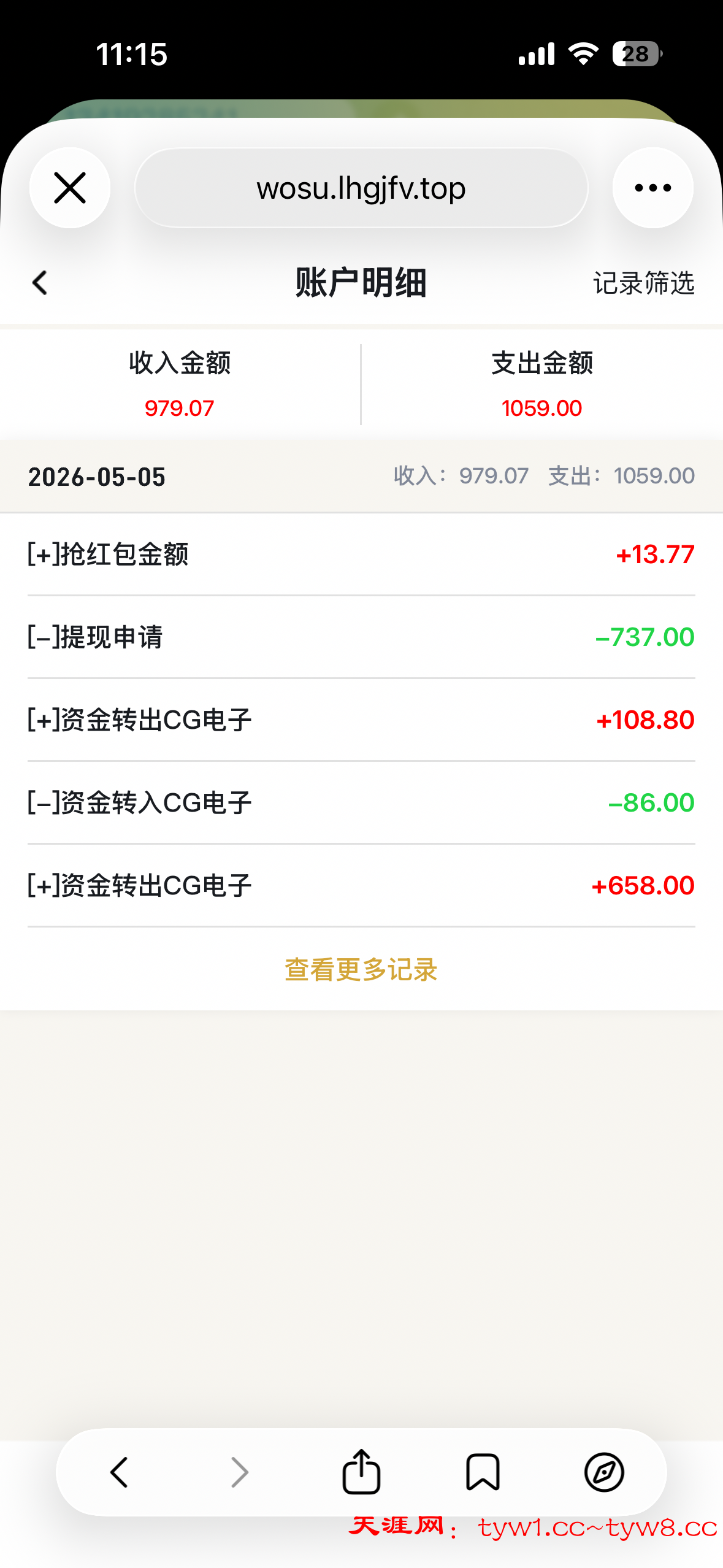723x1568 pixels.
Task: Open 记录筛选 filter options
Action: [643, 283]
